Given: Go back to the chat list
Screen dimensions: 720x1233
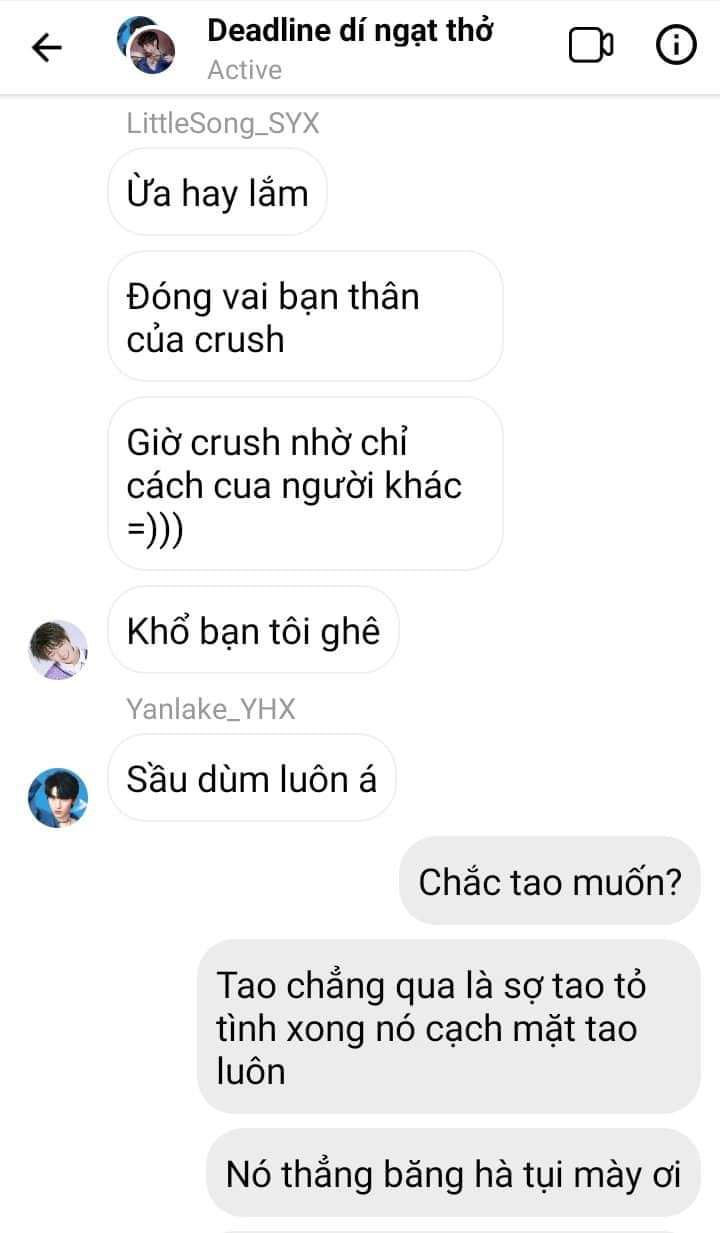Looking at the screenshot, I should tap(47, 47).
